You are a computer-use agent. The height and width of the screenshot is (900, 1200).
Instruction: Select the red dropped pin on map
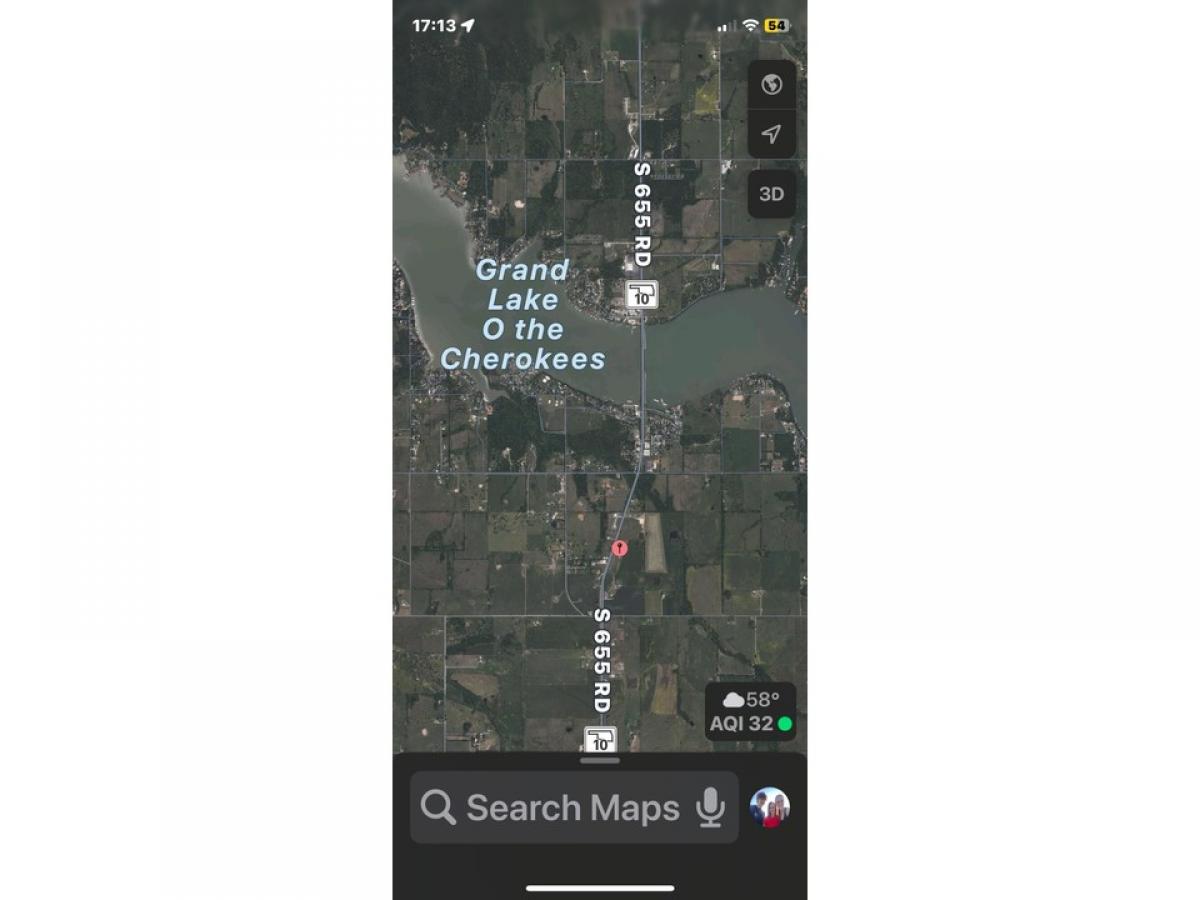click(x=619, y=548)
